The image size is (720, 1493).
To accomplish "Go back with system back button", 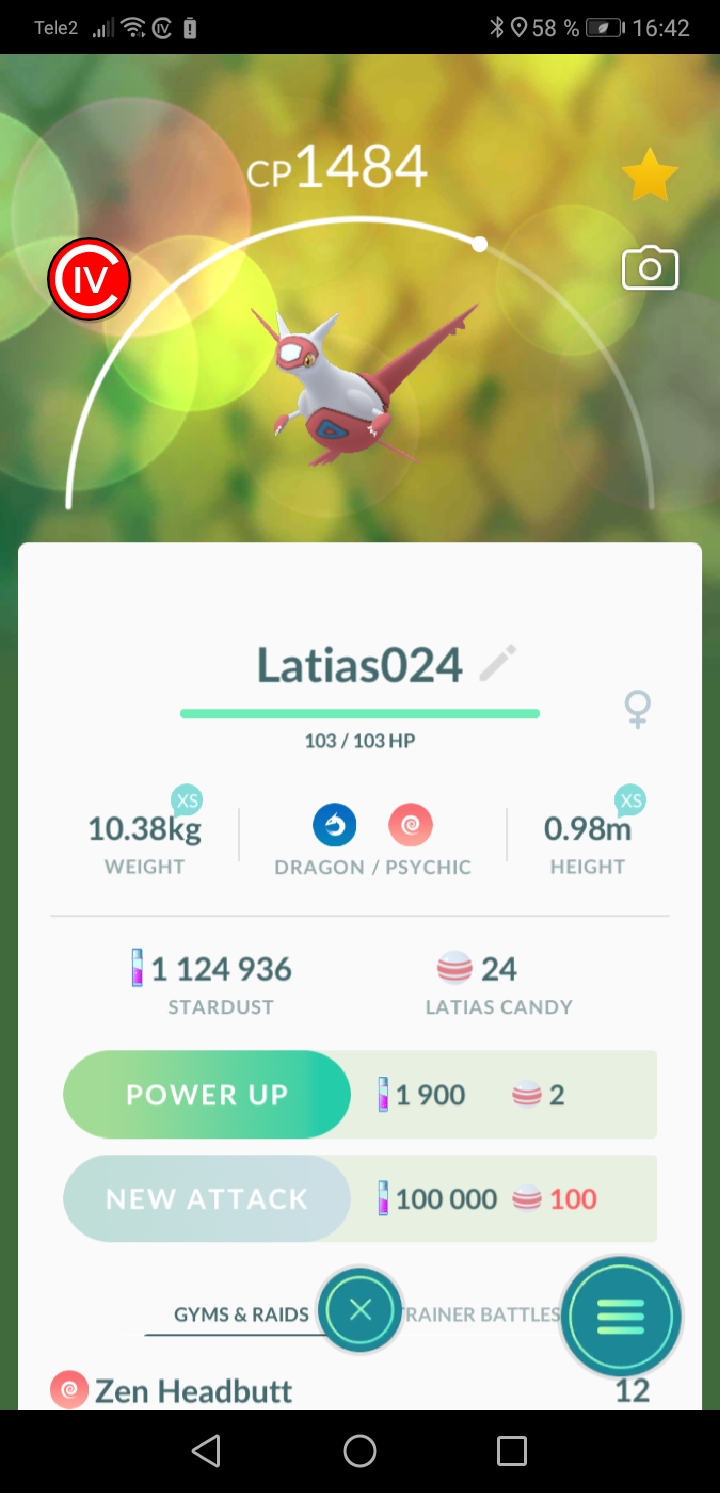I will click(206, 1451).
